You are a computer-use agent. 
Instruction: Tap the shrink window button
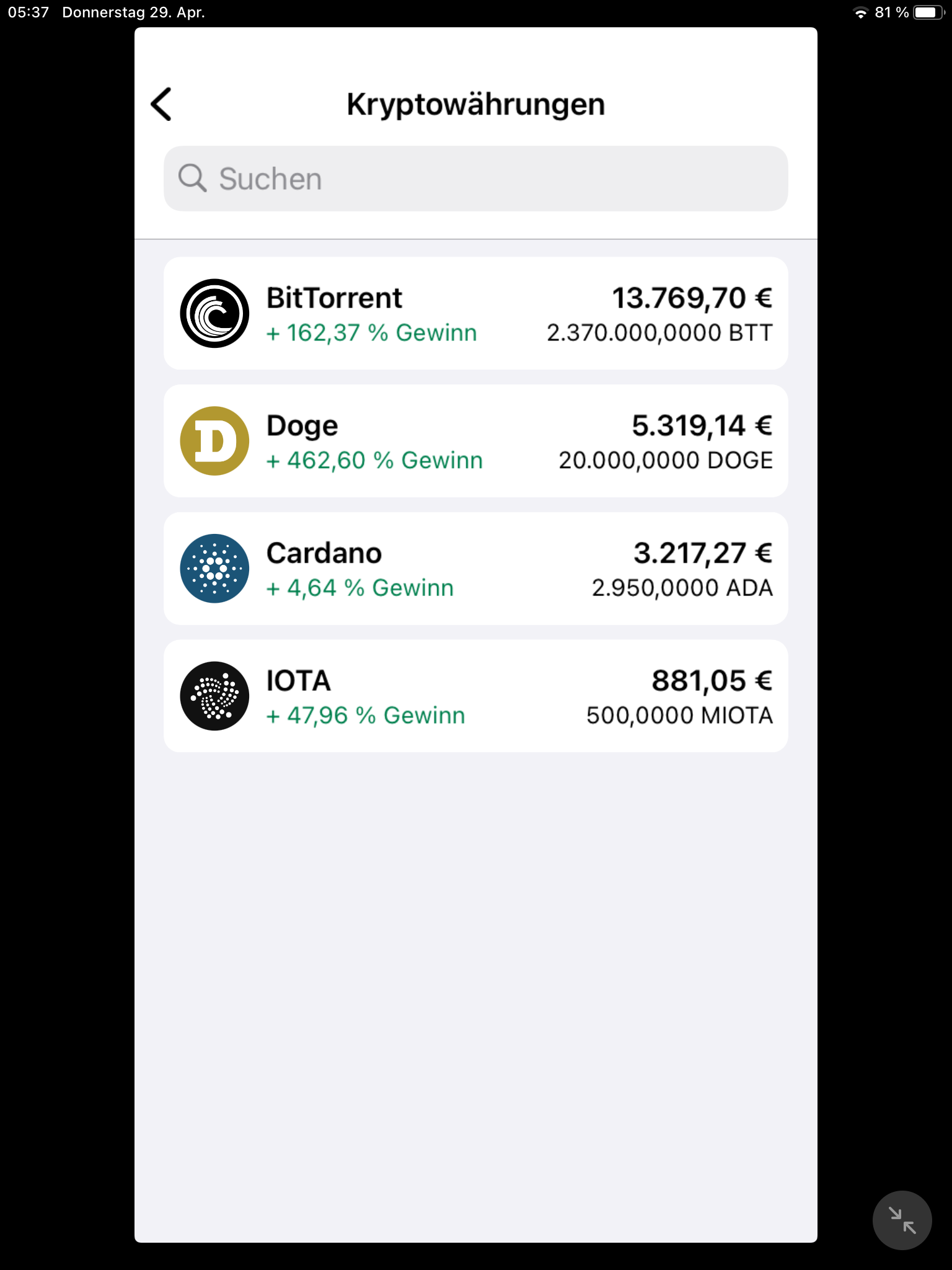click(x=901, y=1220)
